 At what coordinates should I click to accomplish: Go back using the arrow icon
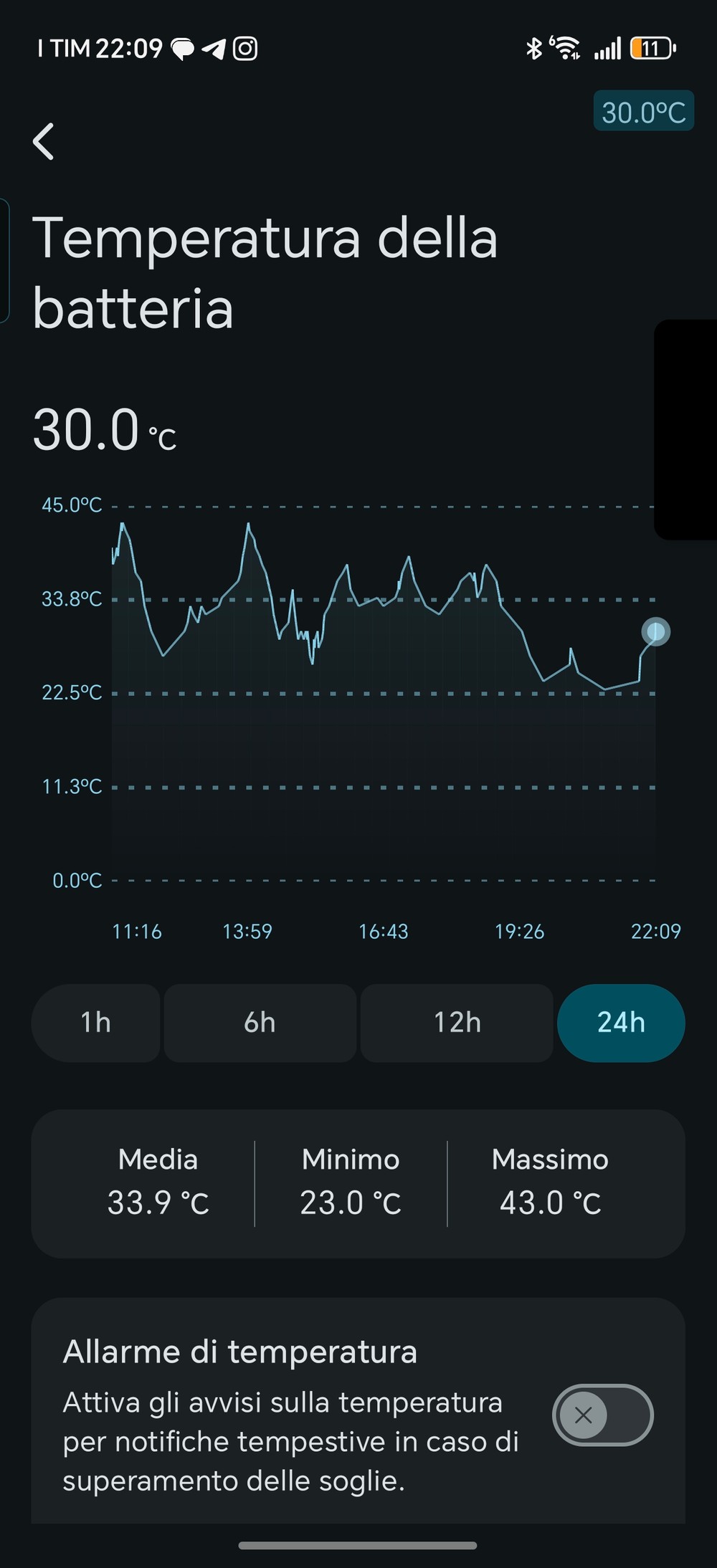coord(44,141)
